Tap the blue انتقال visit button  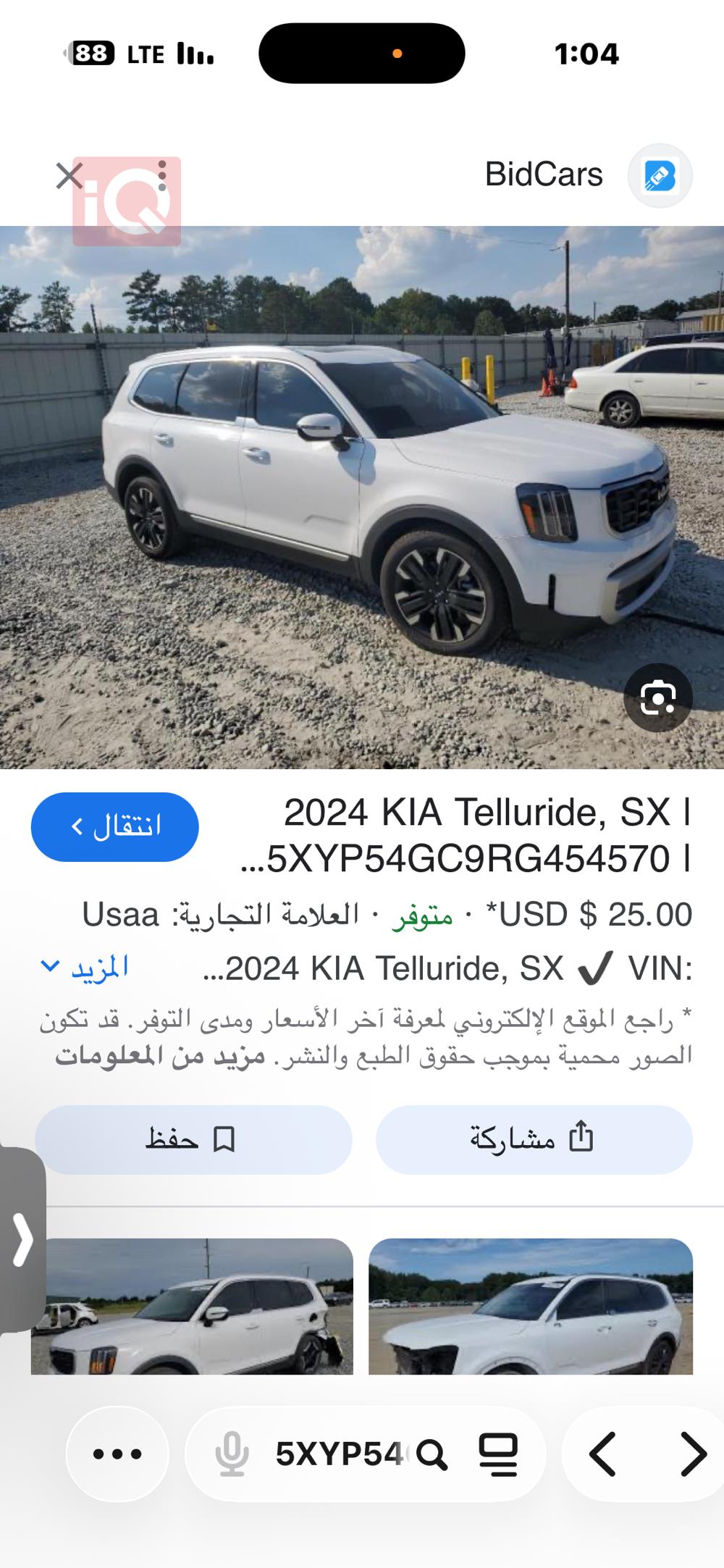(x=115, y=826)
